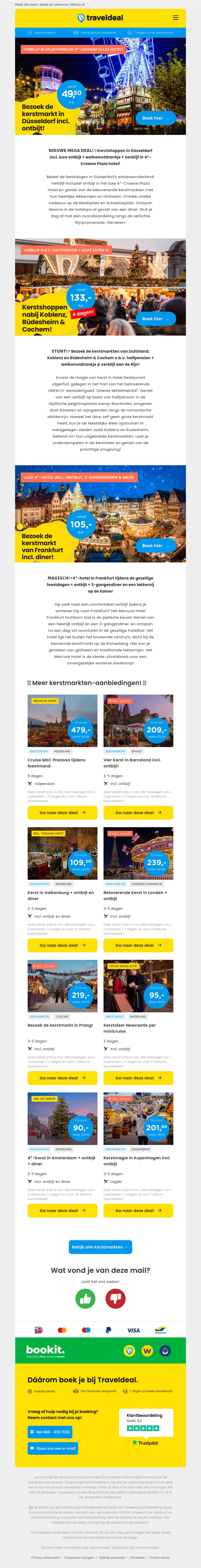Viewport: 201px width, 1568px height.
Task: Go to the MSC Preziosa cruise deal
Action: 62,813
